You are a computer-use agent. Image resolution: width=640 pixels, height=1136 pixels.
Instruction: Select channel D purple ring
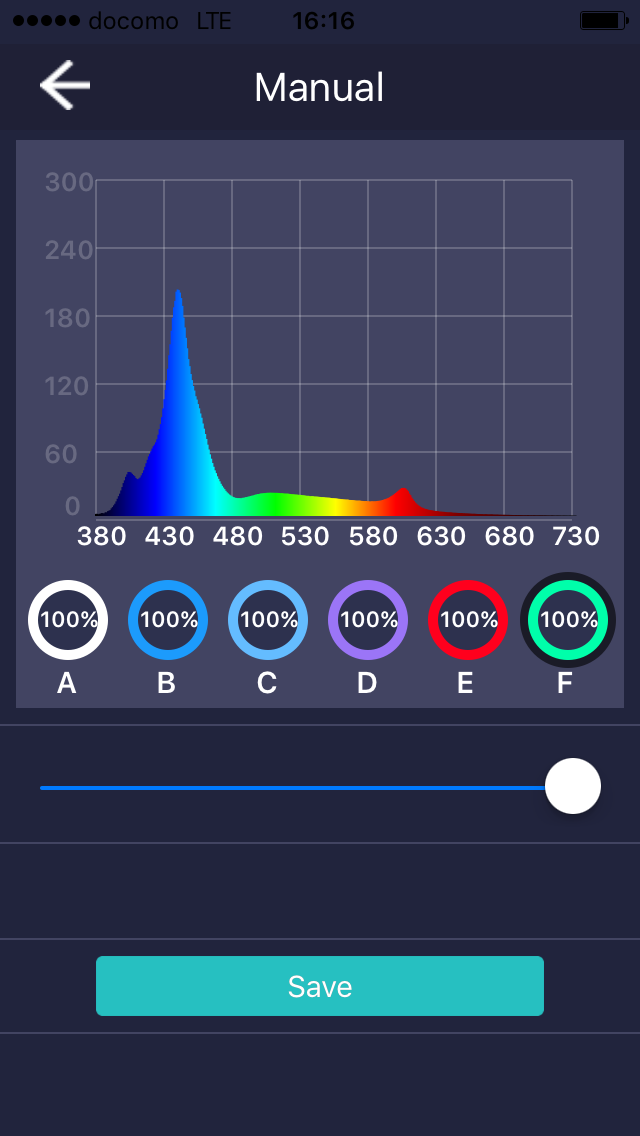point(368,619)
